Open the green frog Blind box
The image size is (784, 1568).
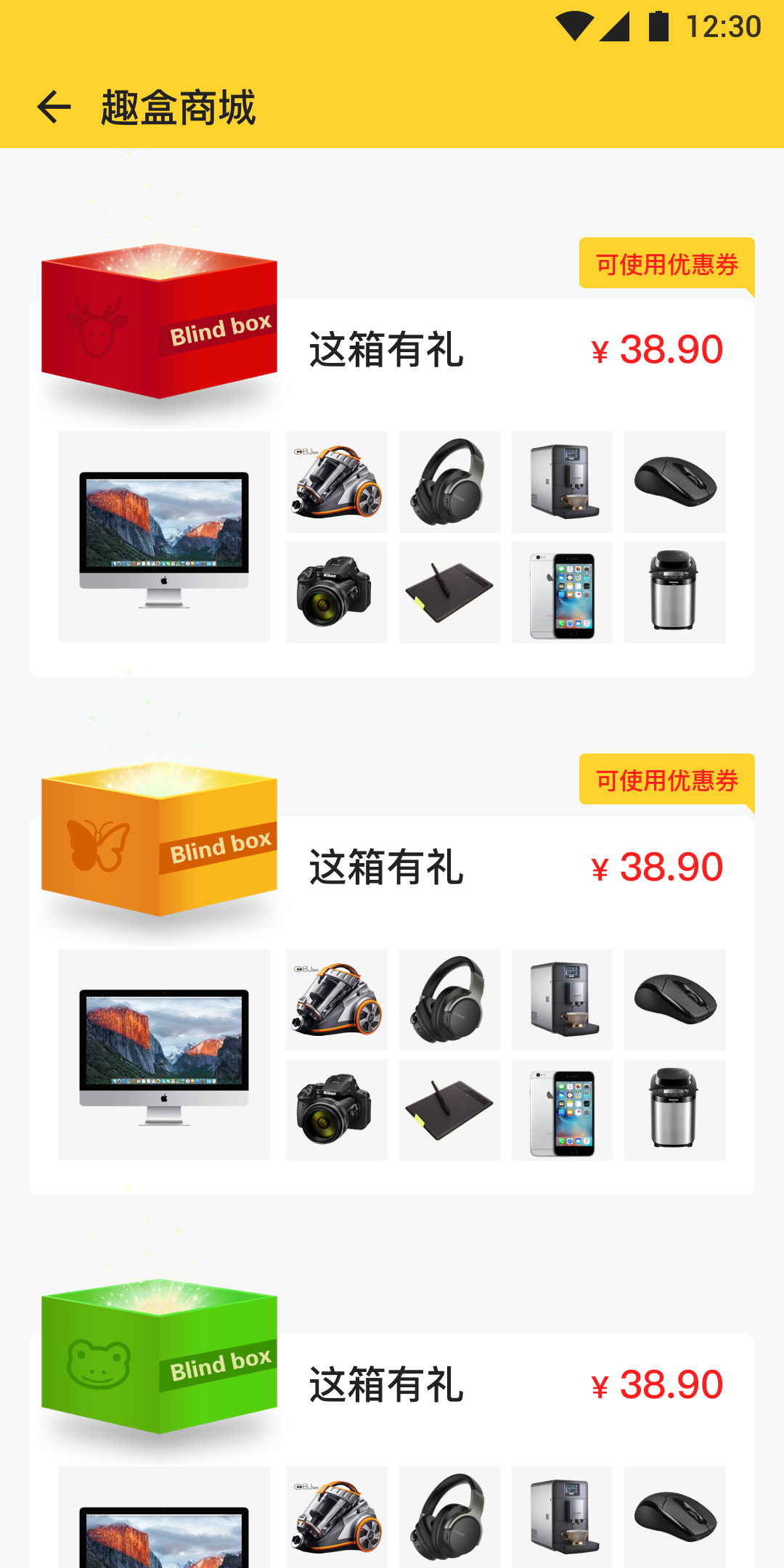click(x=160, y=1365)
